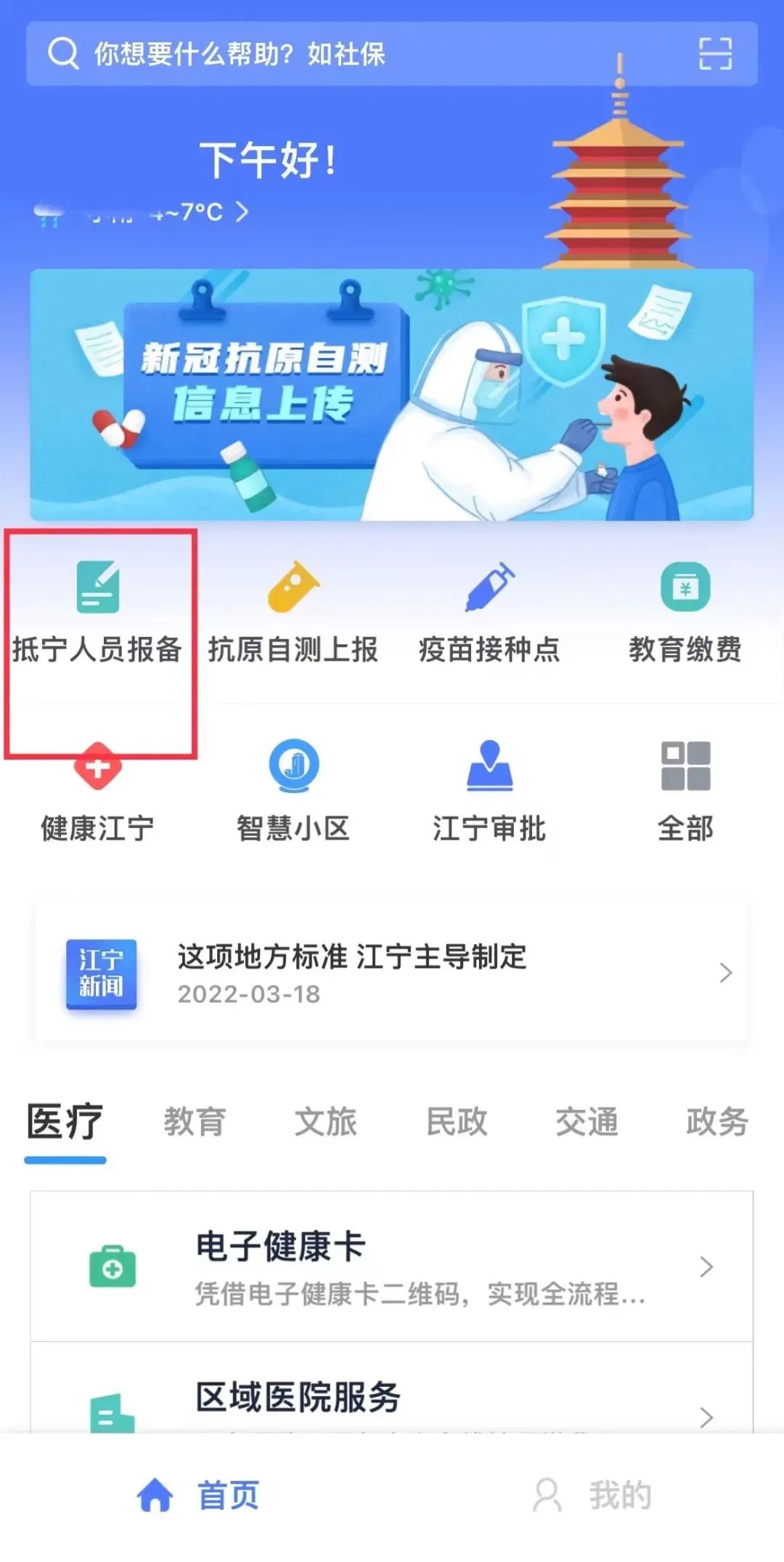
Task: Switch to the 教育 tab
Action: [x=195, y=1121]
